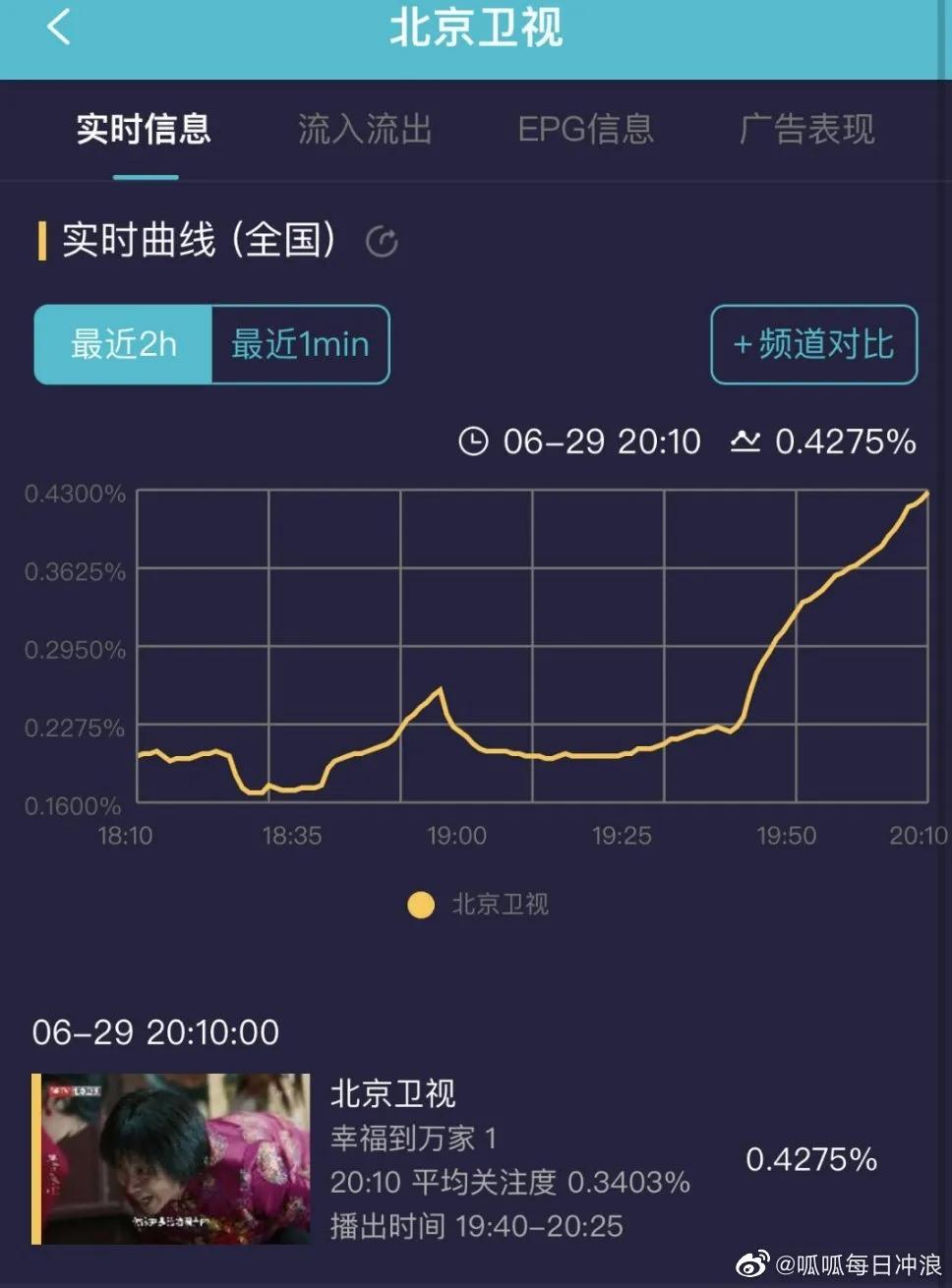Switch to the 流入流出 tab
The image size is (952, 1288).
point(364,130)
